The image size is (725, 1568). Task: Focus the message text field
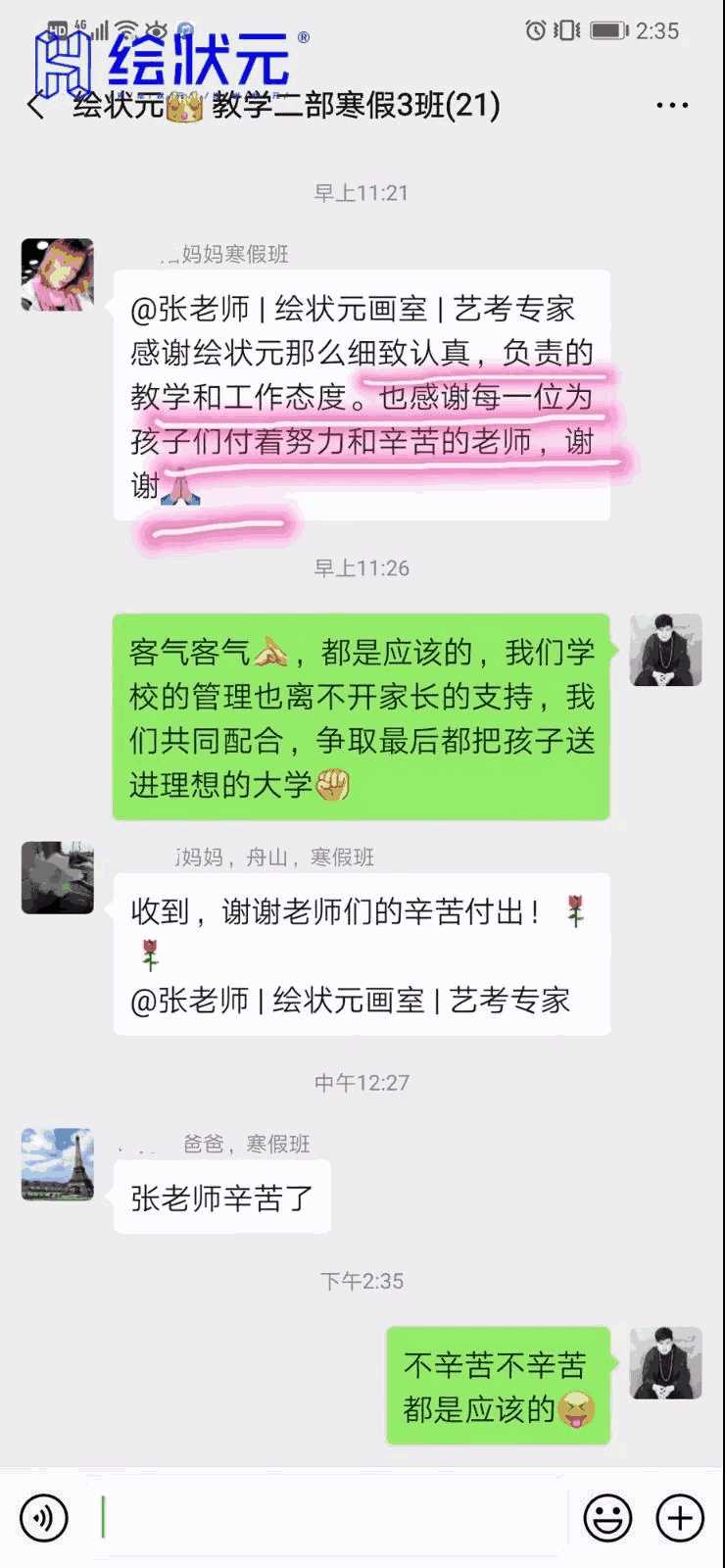333,1518
